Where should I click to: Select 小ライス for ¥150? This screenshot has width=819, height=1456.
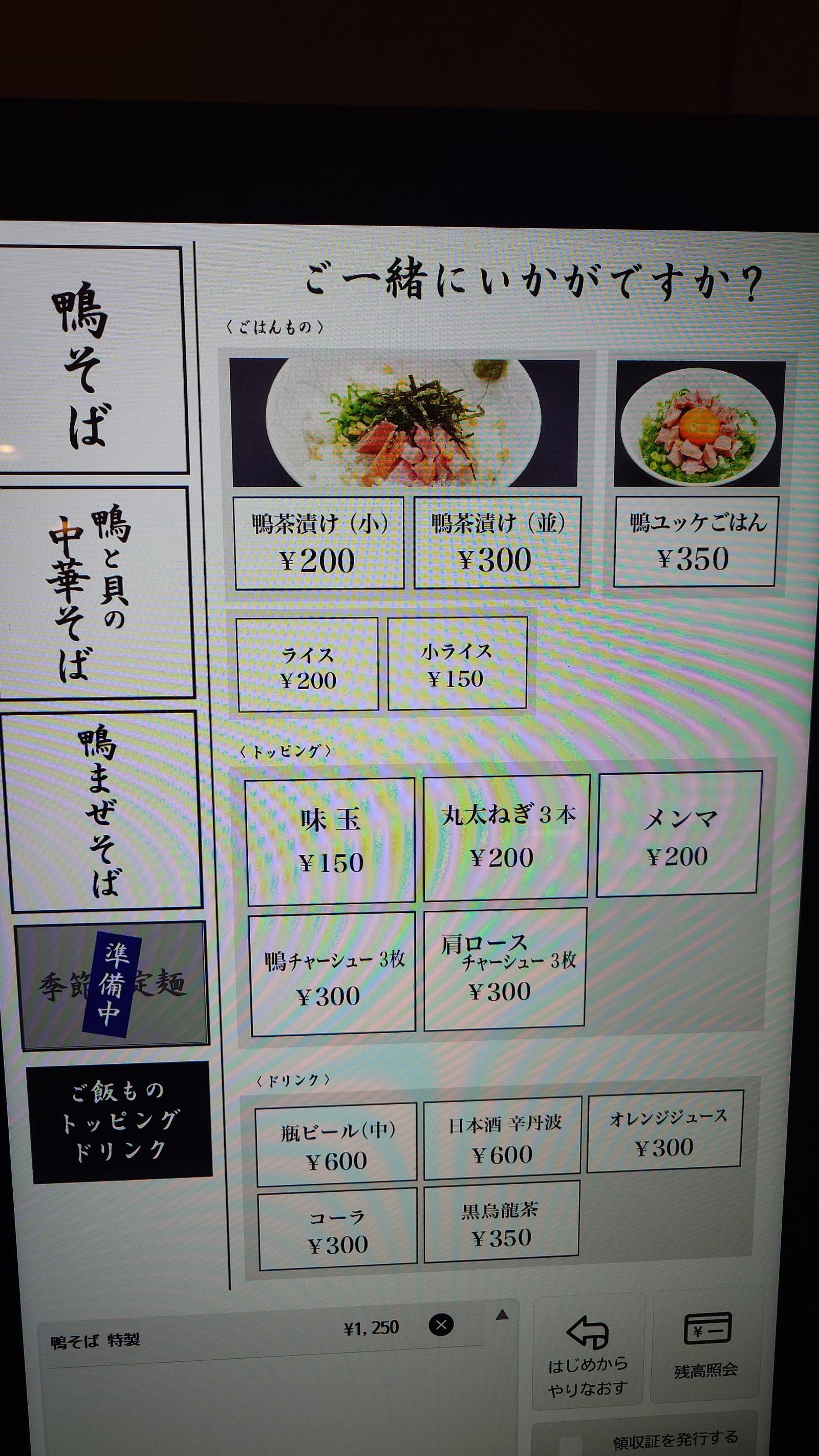(457, 662)
